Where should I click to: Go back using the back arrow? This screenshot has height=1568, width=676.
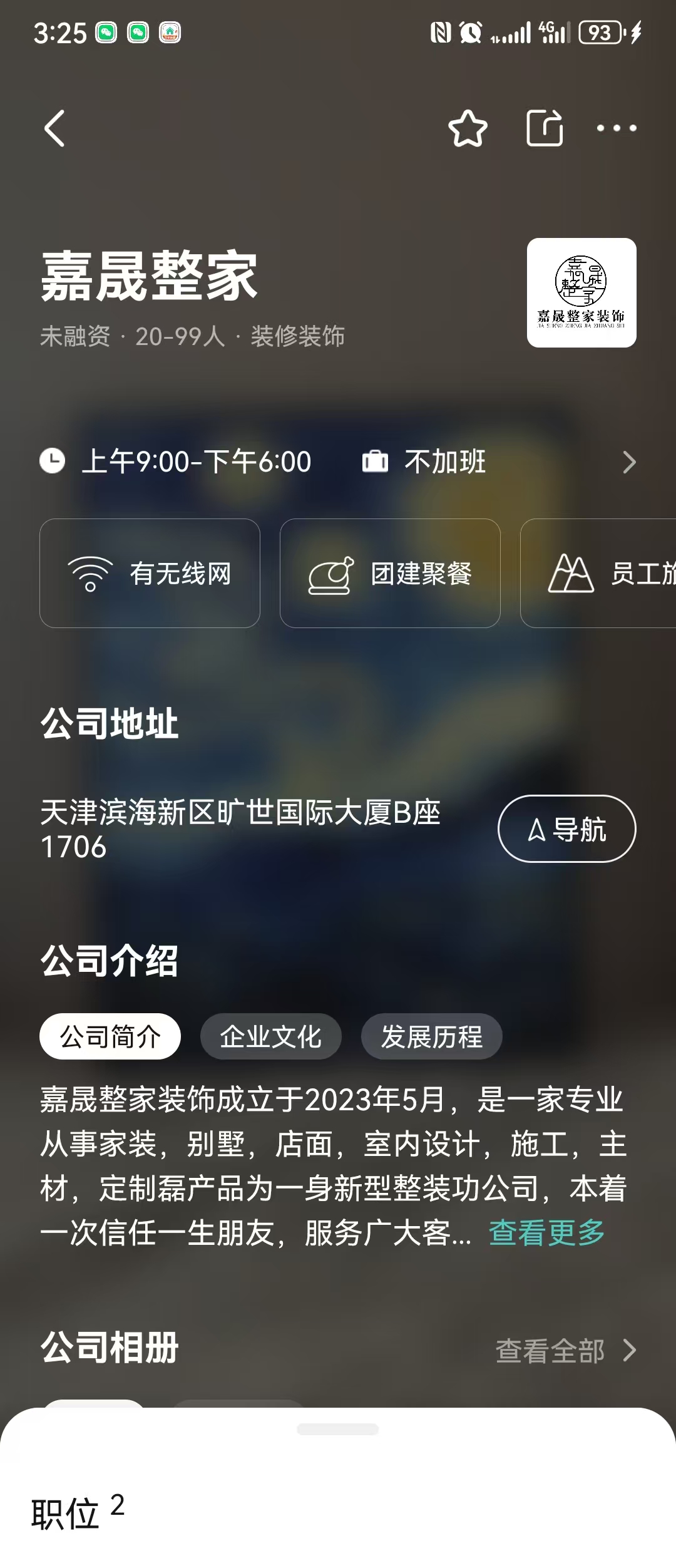[x=55, y=128]
